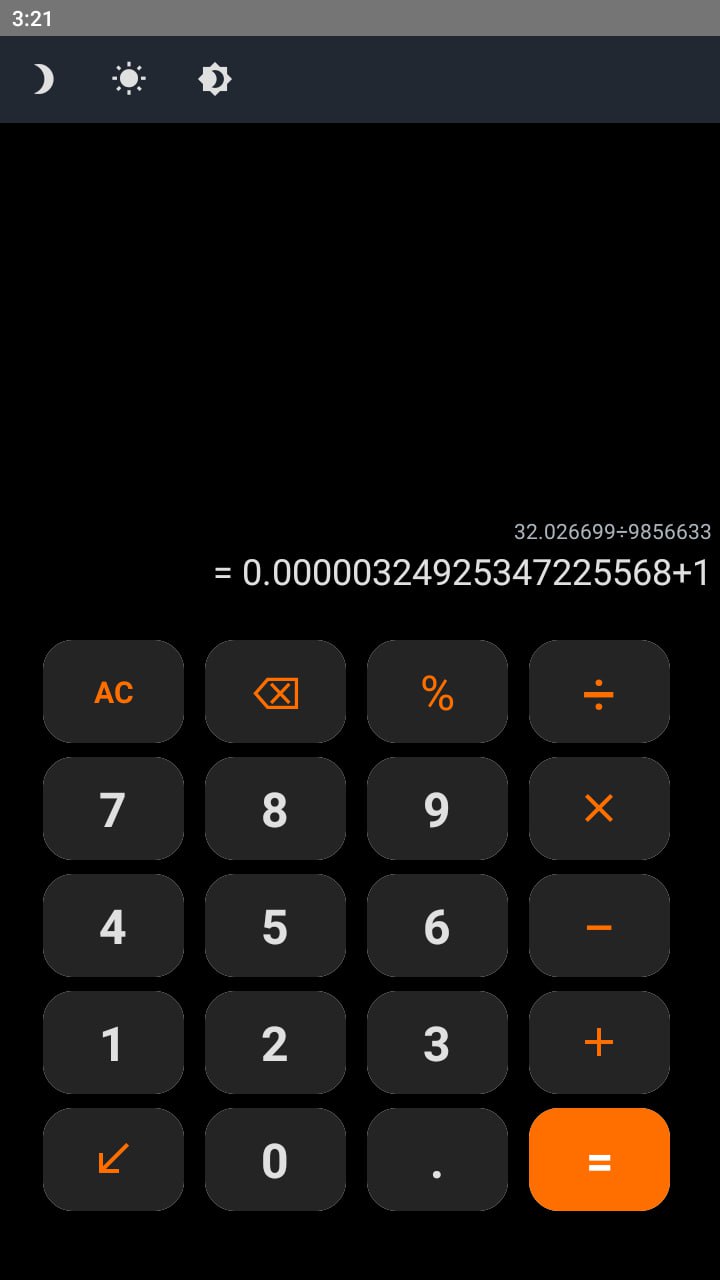Choose the minus operator
The height and width of the screenshot is (1280, 720).
(x=599, y=926)
